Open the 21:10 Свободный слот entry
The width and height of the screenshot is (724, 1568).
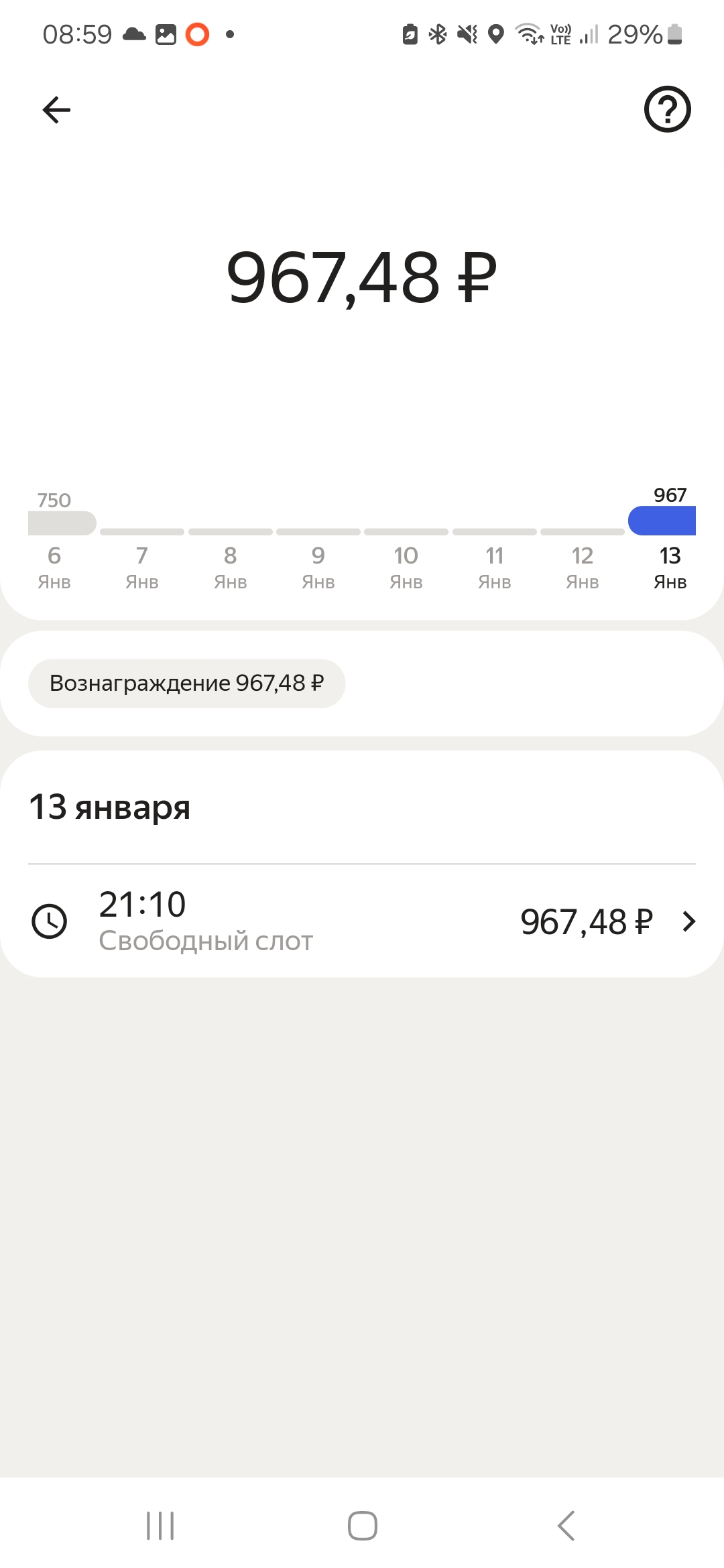click(x=362, y=921)
